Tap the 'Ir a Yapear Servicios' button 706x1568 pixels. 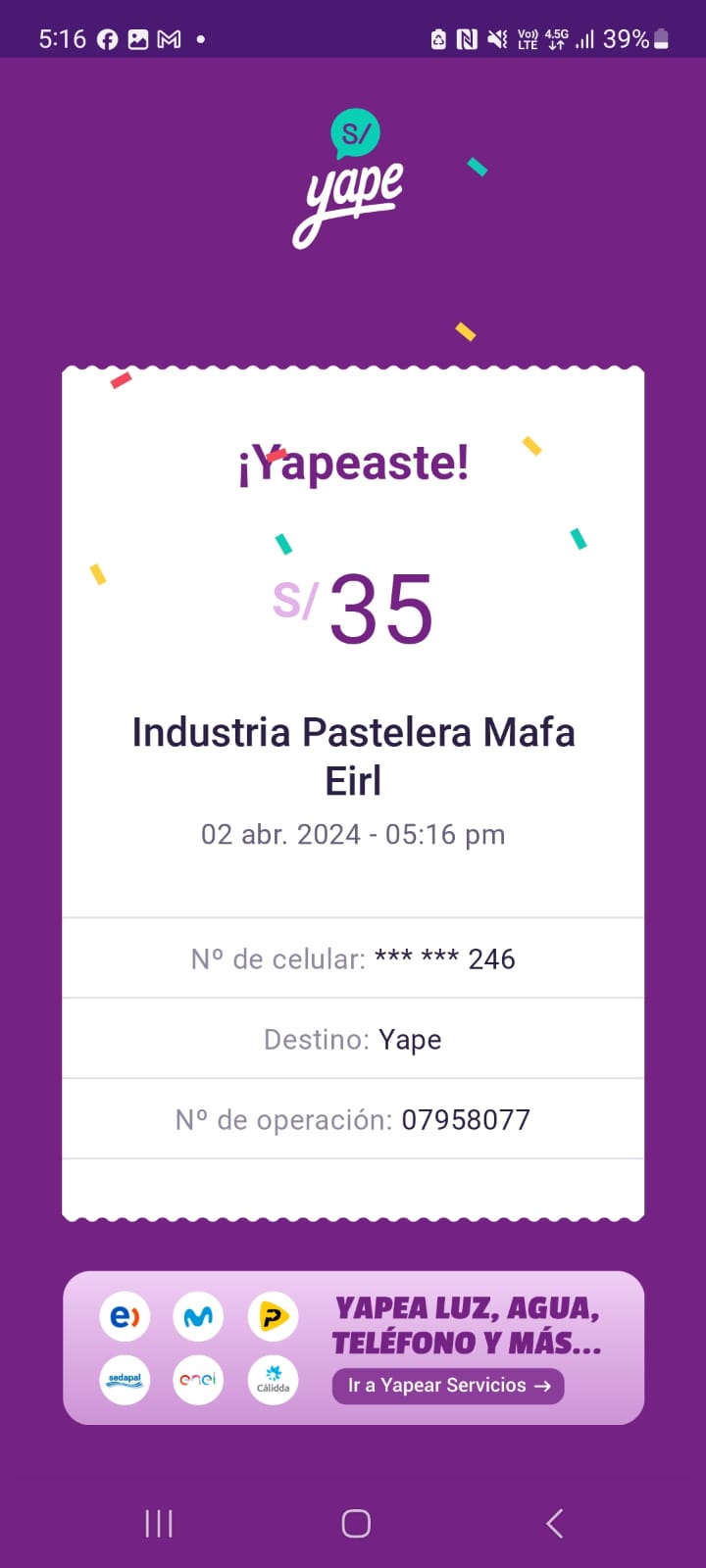(448, 1386)
